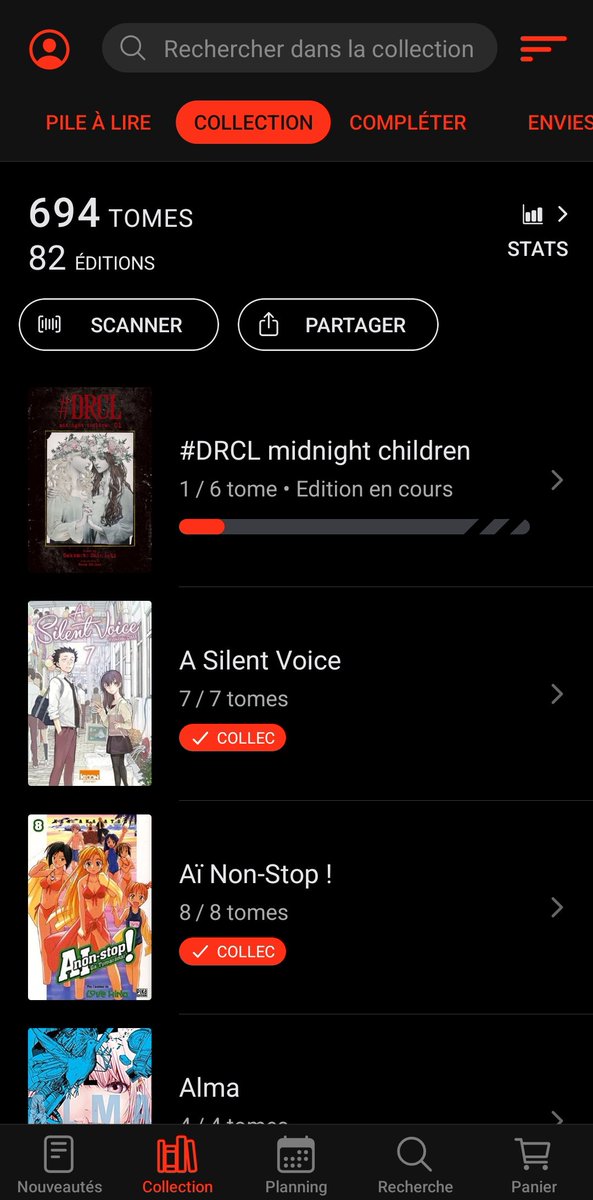Select the Collection top tab
593x1200 pixels.
[253, 123]
